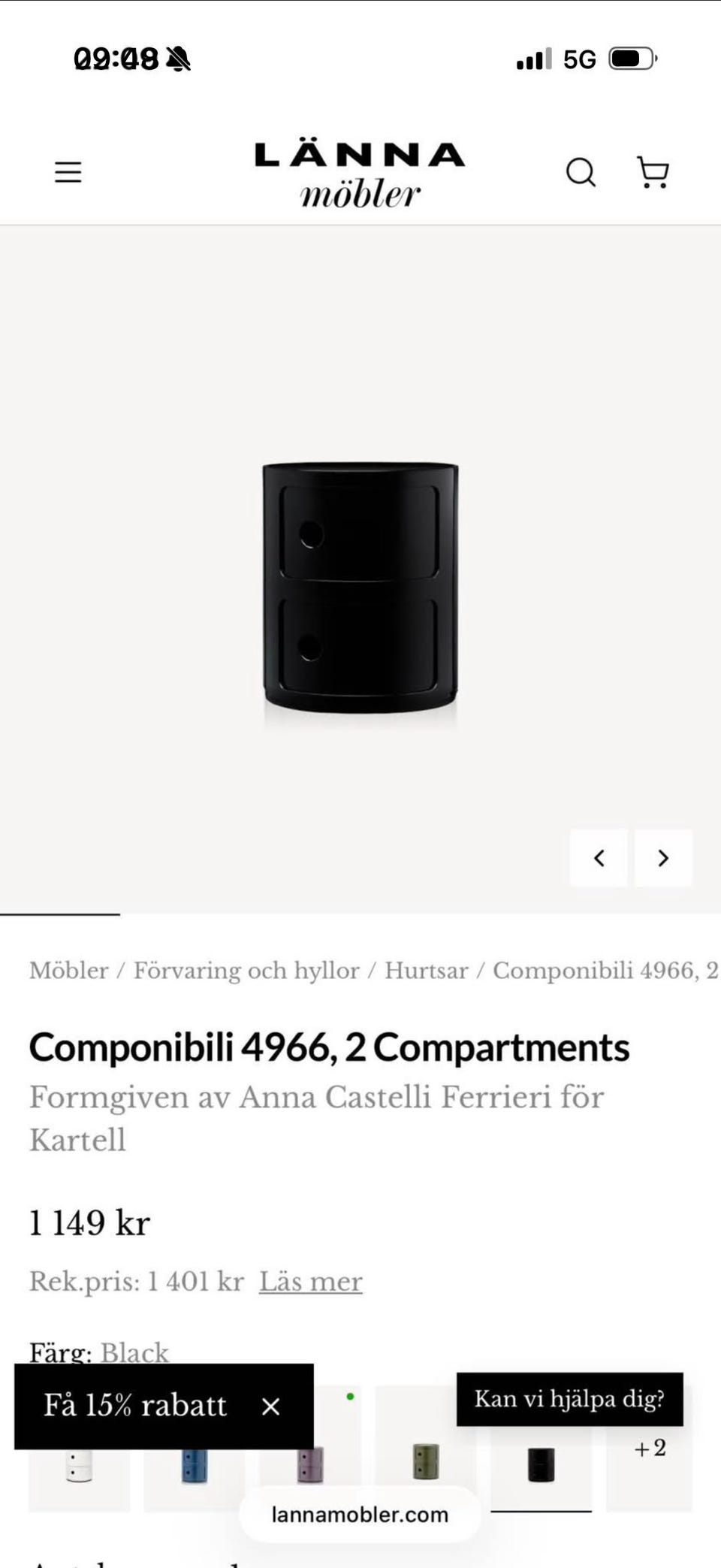Show the next product image

[x=663, y=858]
